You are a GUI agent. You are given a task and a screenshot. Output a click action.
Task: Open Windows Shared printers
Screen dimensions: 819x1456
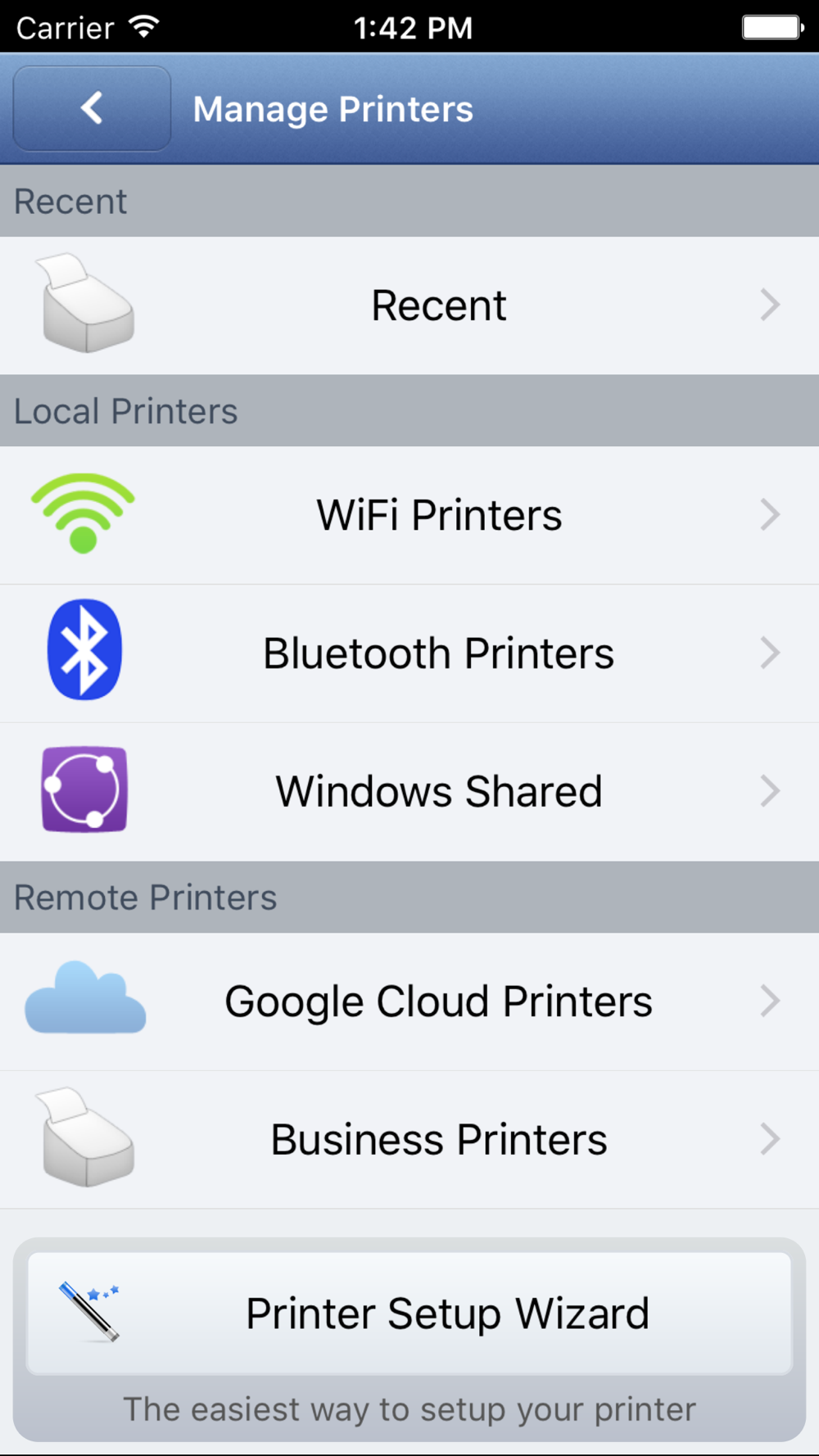point(409,792)
